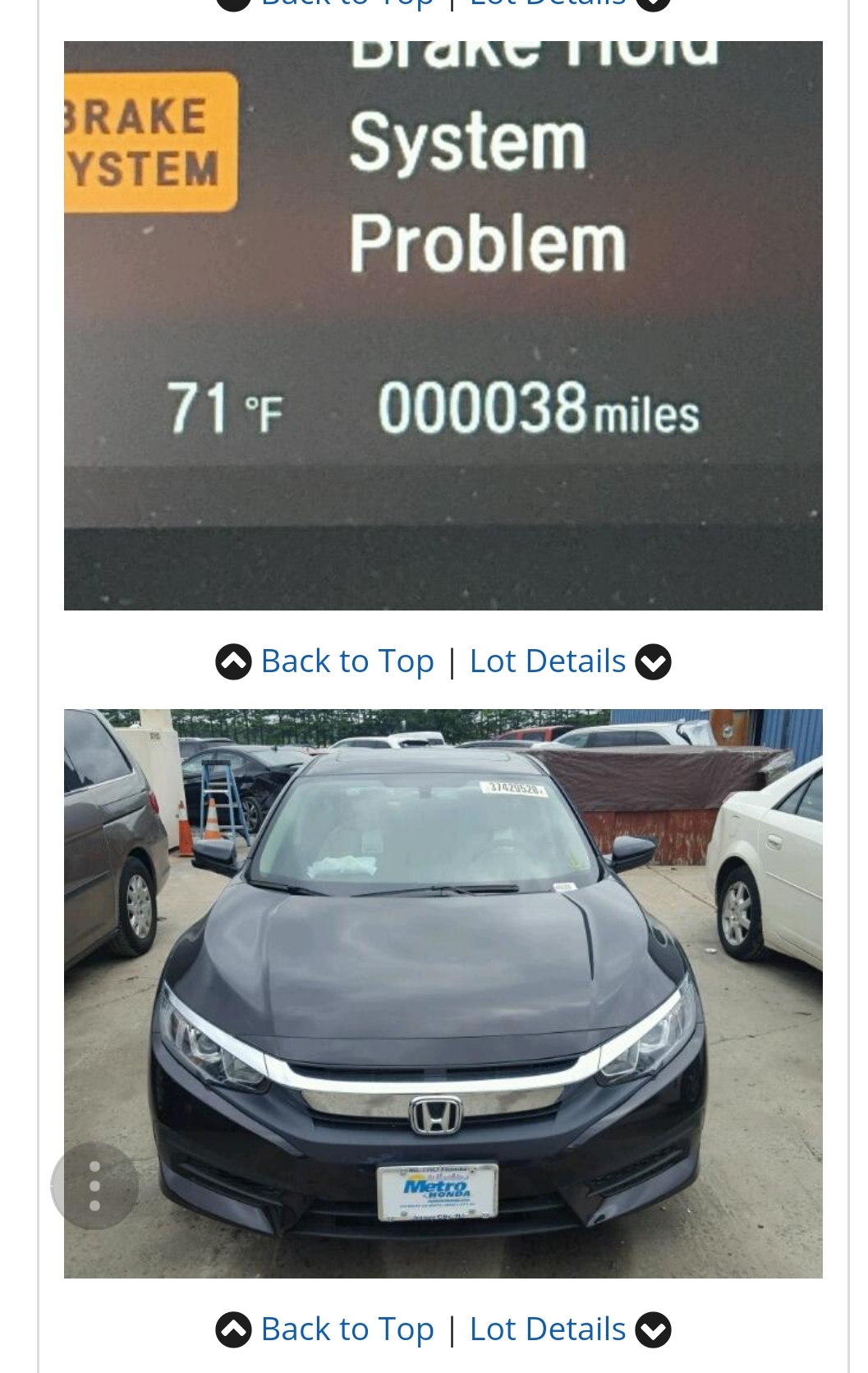
Task: Open Lot Details below the Honda photo
Action: pyautogui.click(x=548, y=1329)
